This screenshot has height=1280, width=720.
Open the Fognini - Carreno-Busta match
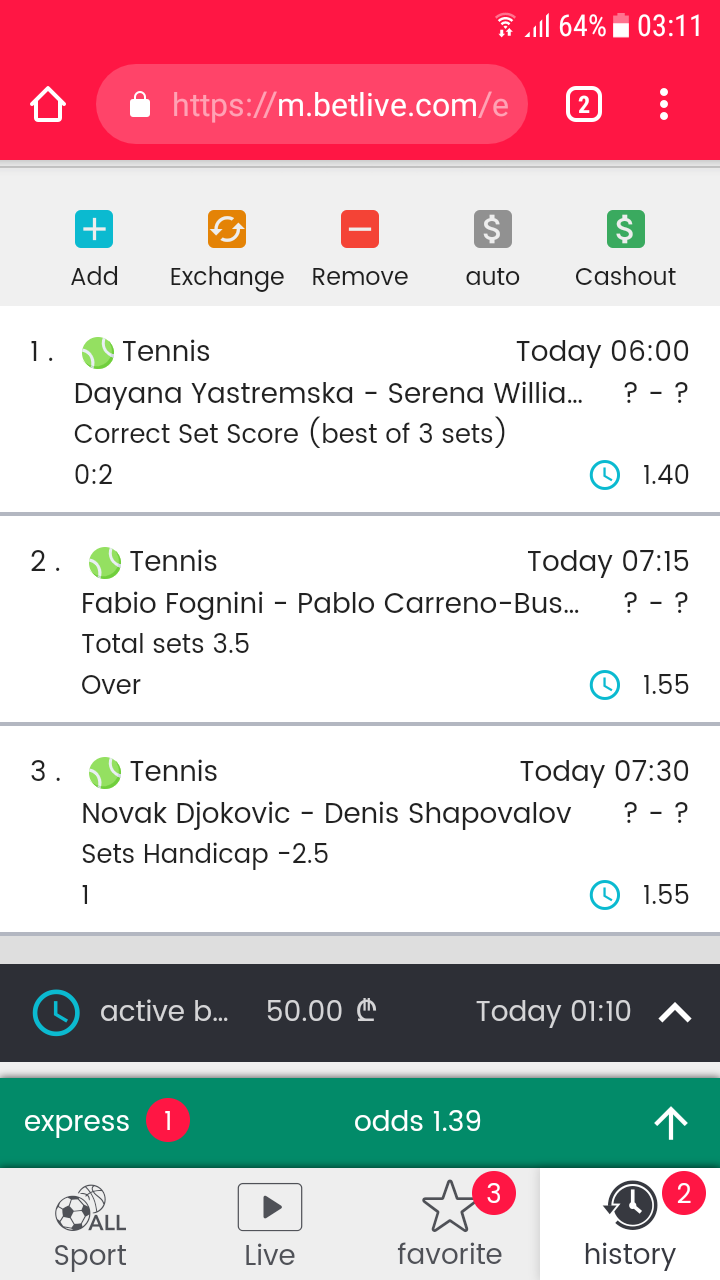(x=330, y=604)
